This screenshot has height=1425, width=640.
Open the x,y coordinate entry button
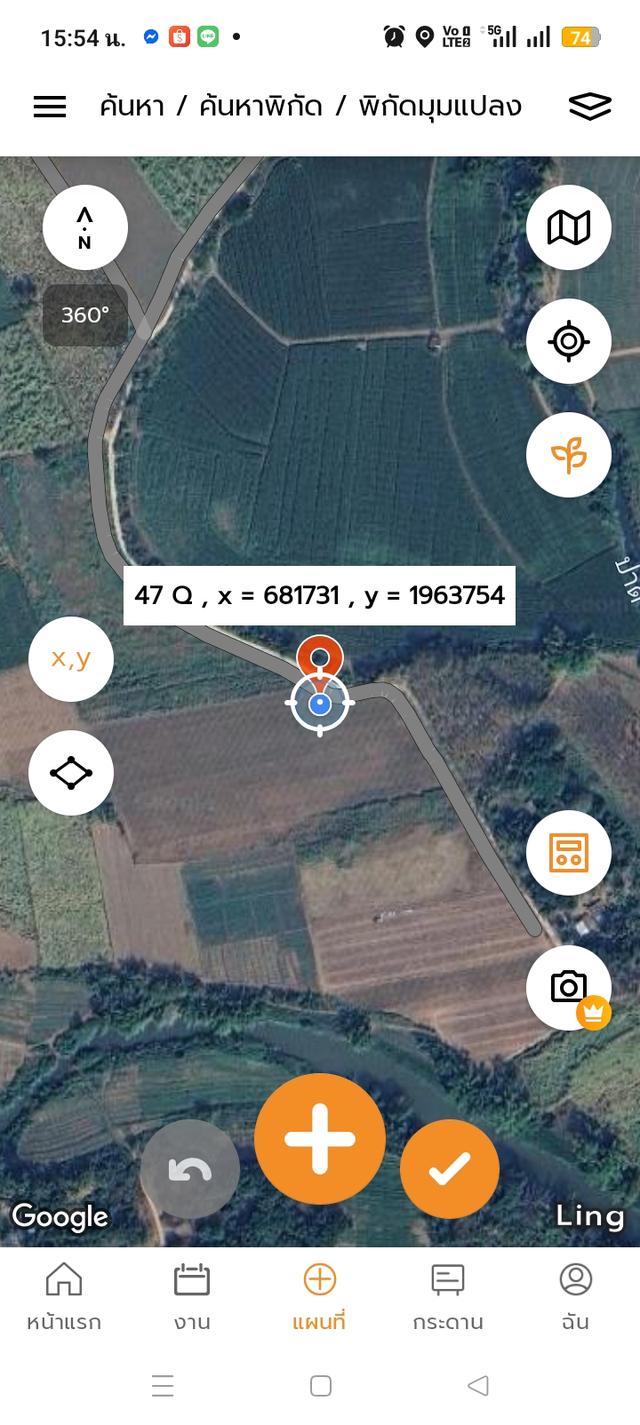pos(71,659)
